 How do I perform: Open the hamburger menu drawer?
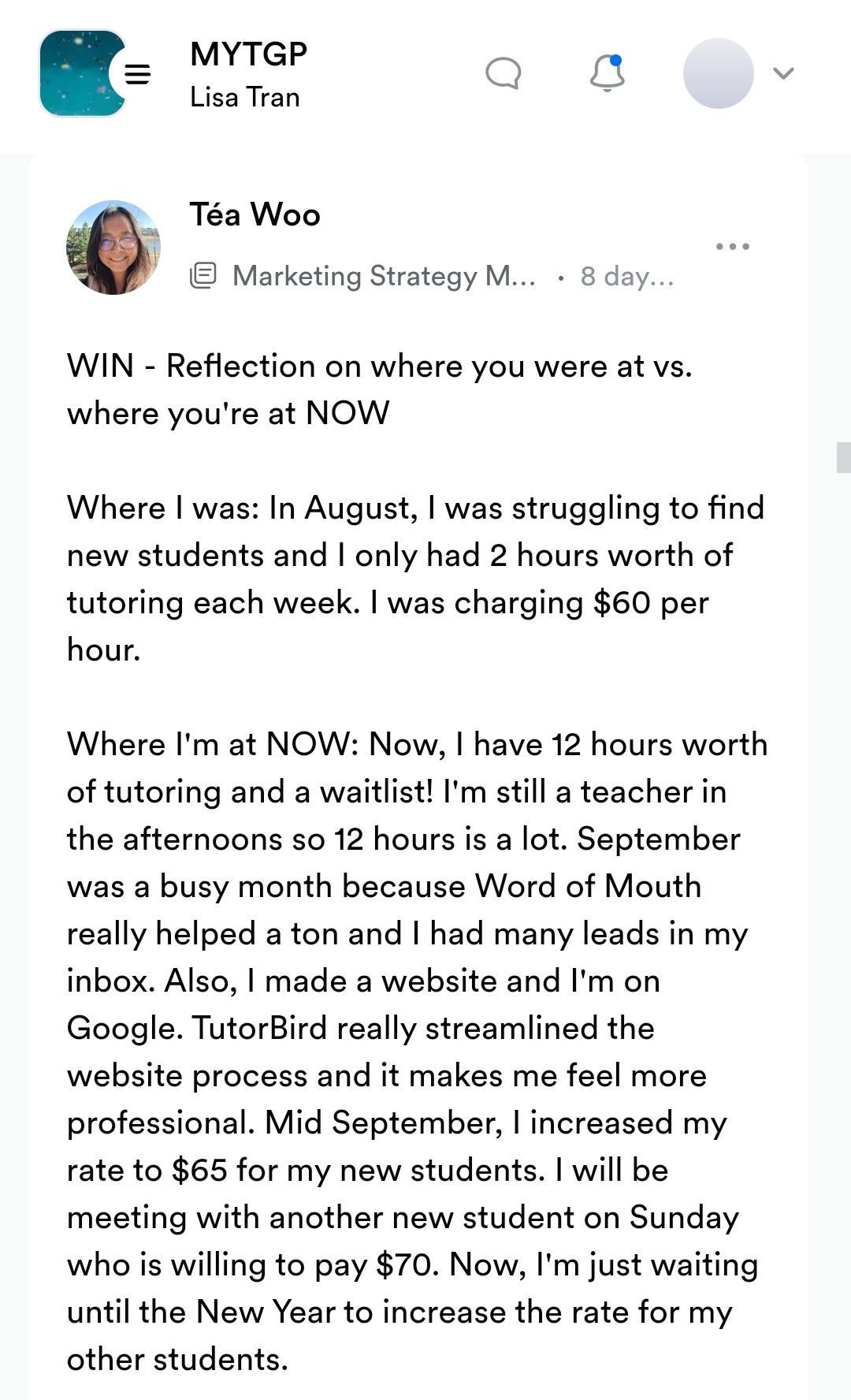[x=138, y=74]
